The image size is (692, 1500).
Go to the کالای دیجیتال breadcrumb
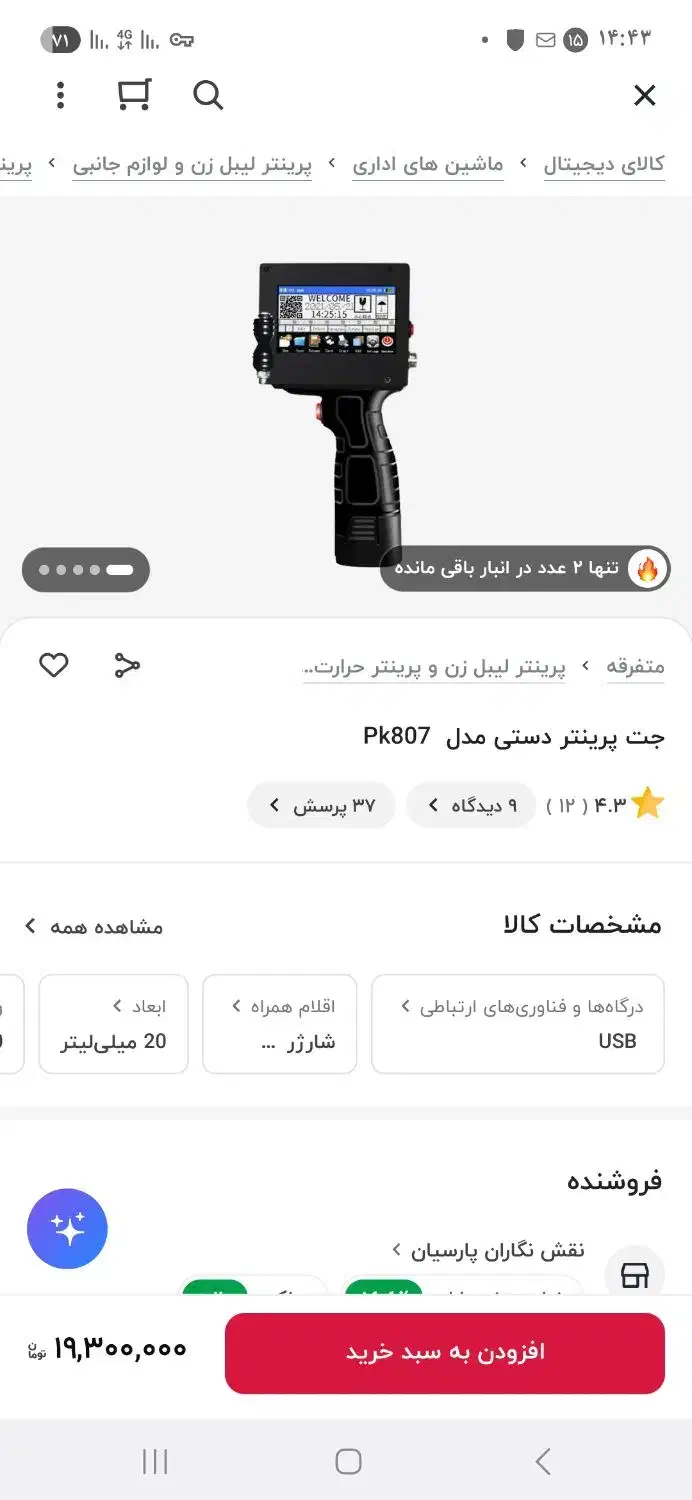604,165
